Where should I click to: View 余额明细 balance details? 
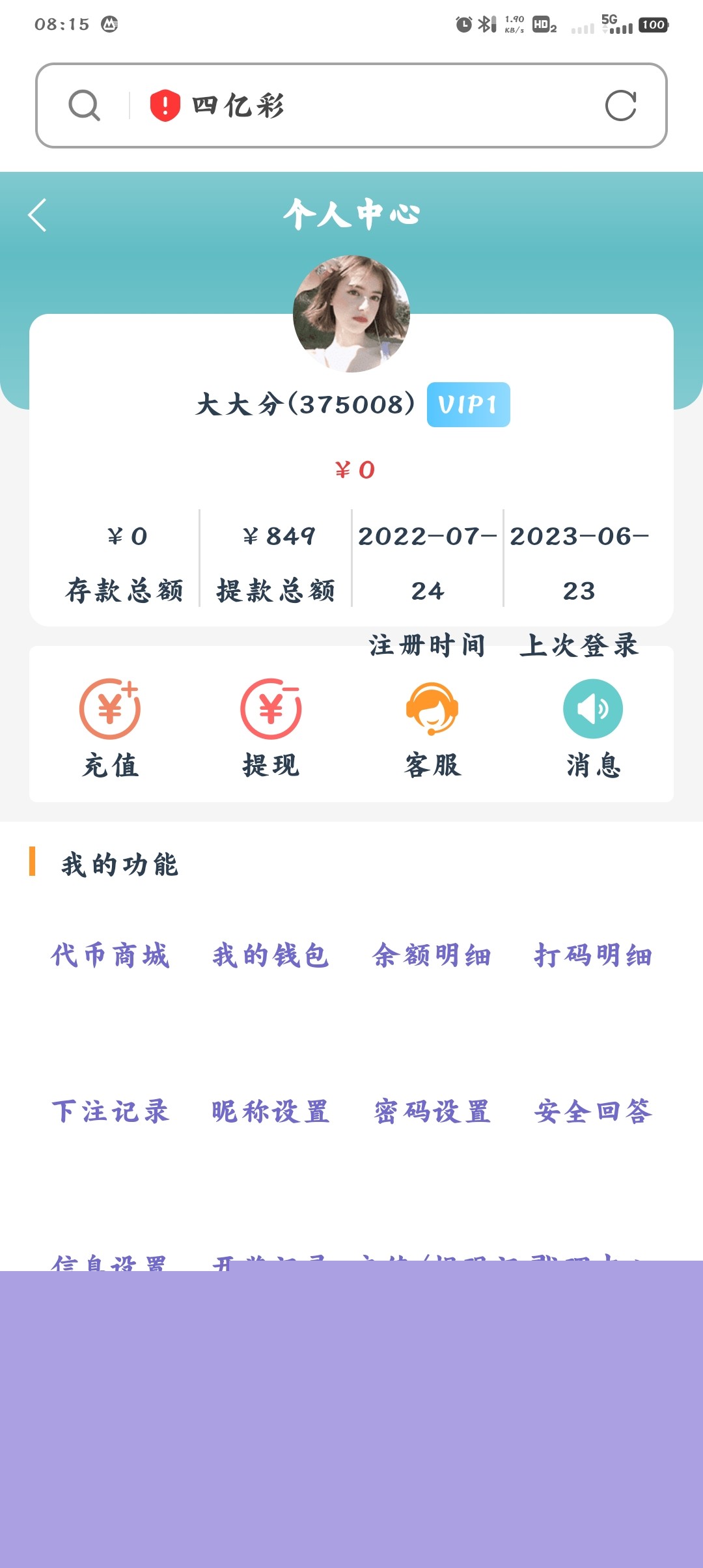[x=432, y=955]
